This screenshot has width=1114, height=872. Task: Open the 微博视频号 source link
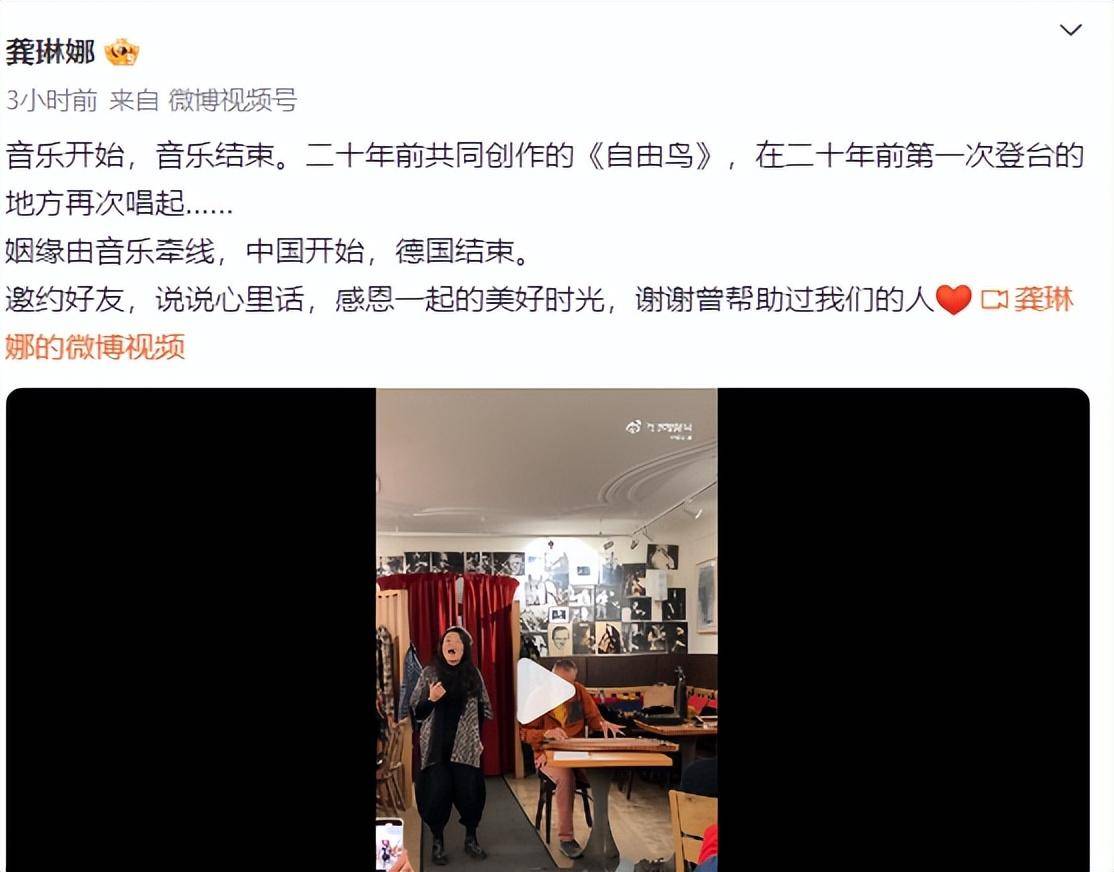point(232,100)
